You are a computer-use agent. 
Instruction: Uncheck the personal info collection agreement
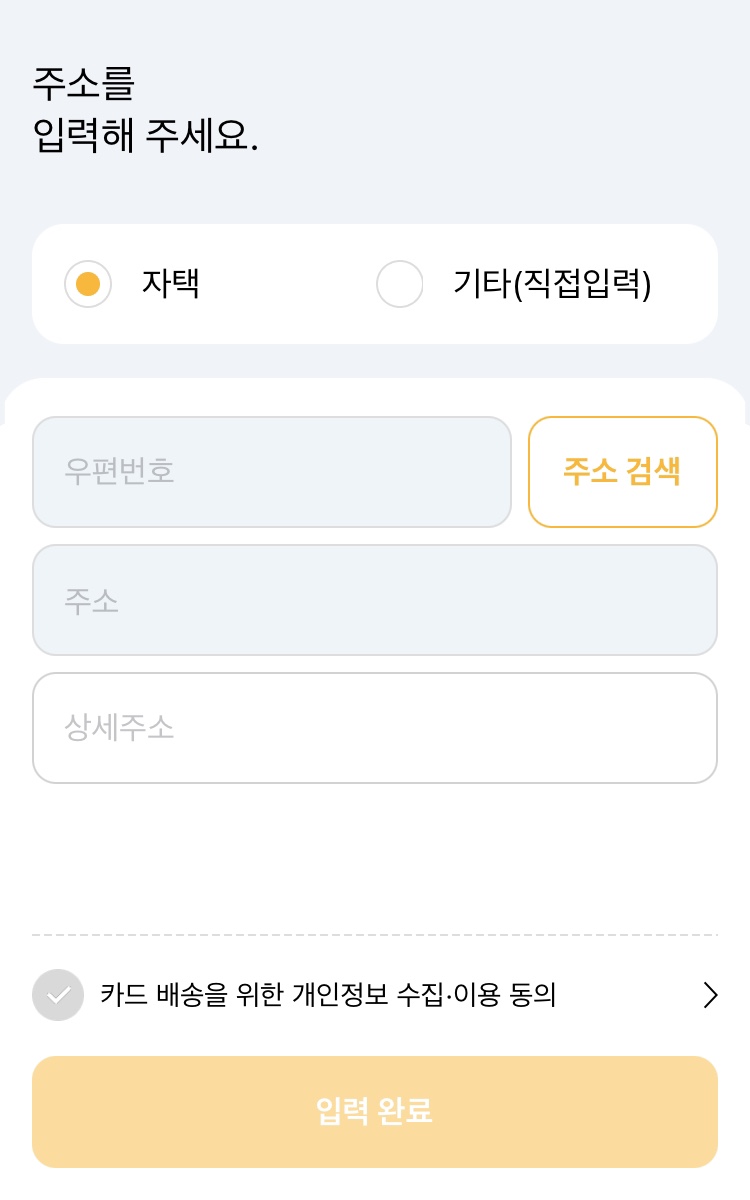click(x=58, y=995)
